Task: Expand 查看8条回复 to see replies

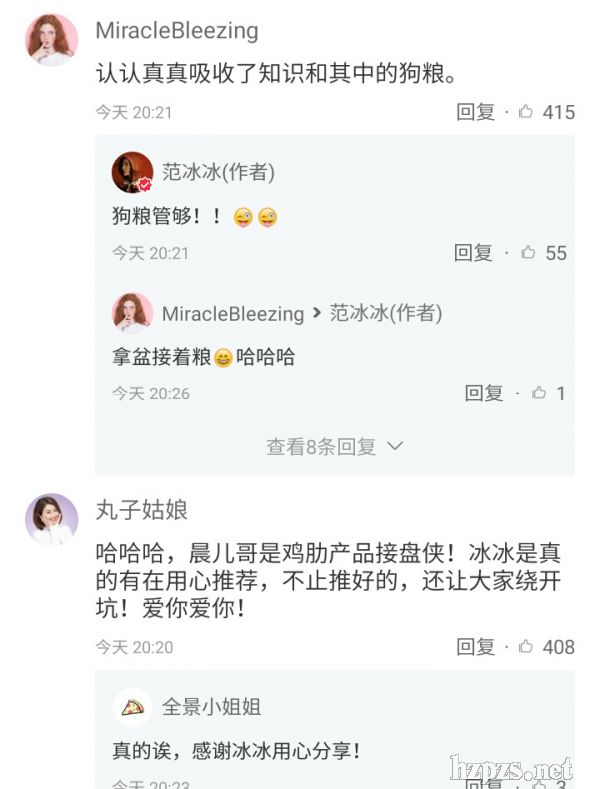Action: coord(334,446)
